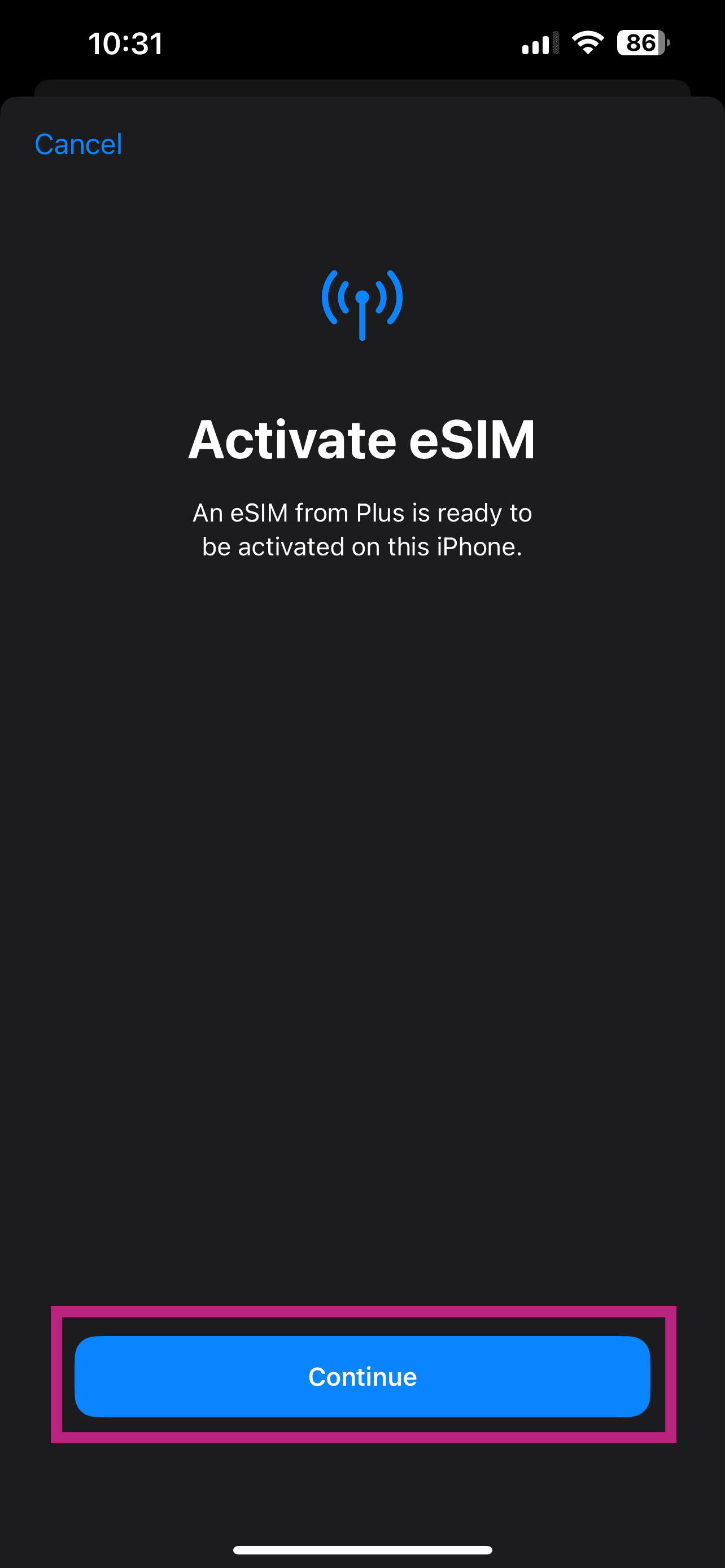Image resolution: width=725 pixels, height=1568 pixels.
Task: Tap Cancel to dismiss eSIM activation
Action: click(78, 144)
